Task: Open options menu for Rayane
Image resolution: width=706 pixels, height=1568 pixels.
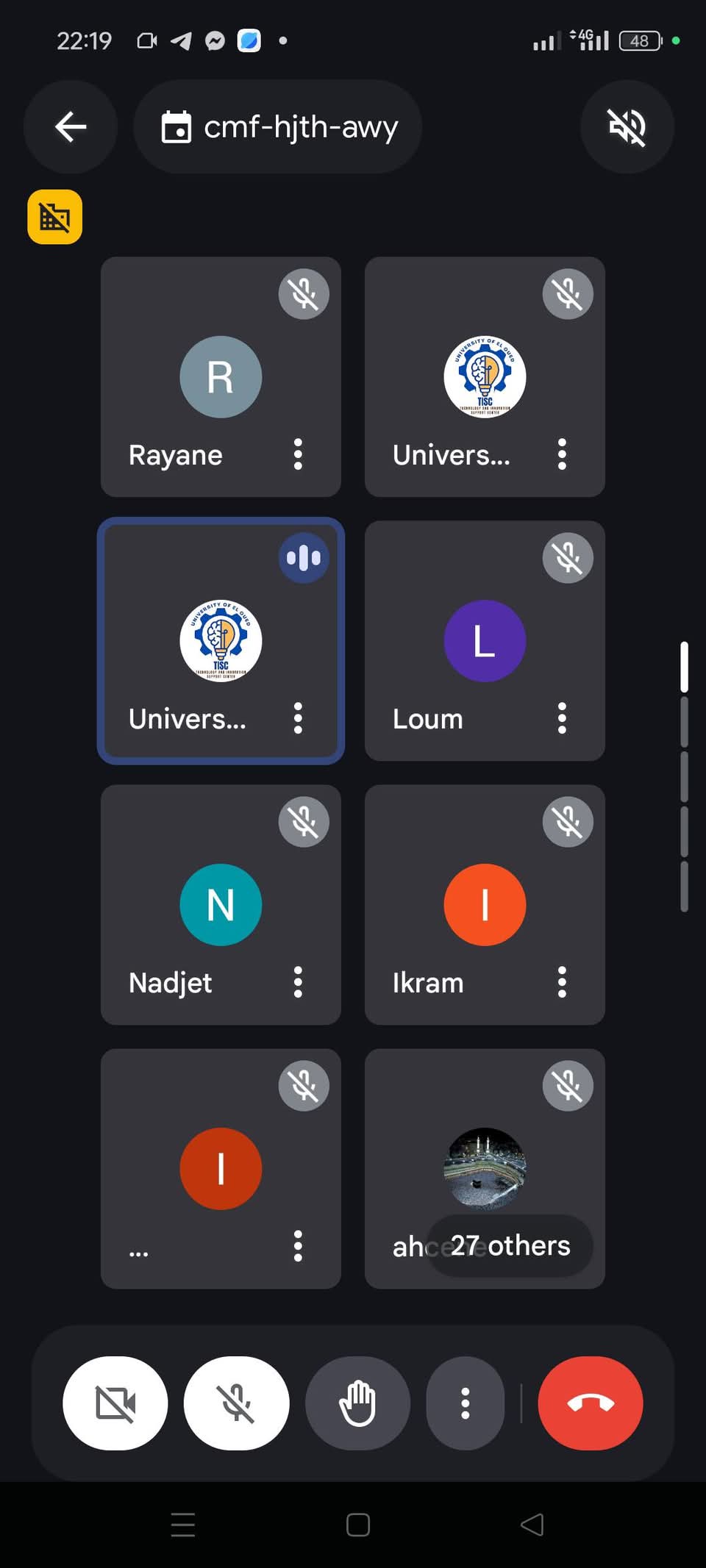Action: click(x=298, y=454)
